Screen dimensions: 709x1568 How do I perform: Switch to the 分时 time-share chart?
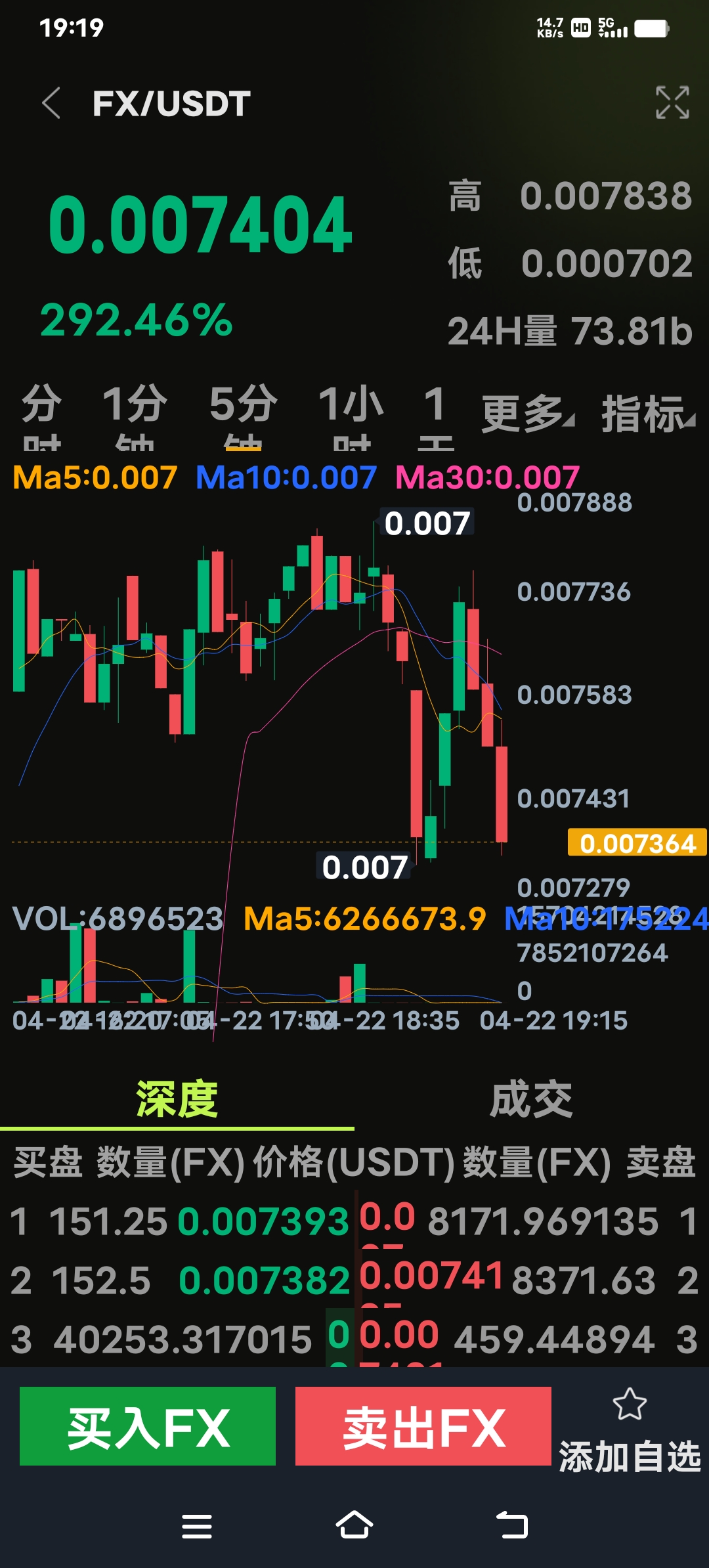click(41, 415)
